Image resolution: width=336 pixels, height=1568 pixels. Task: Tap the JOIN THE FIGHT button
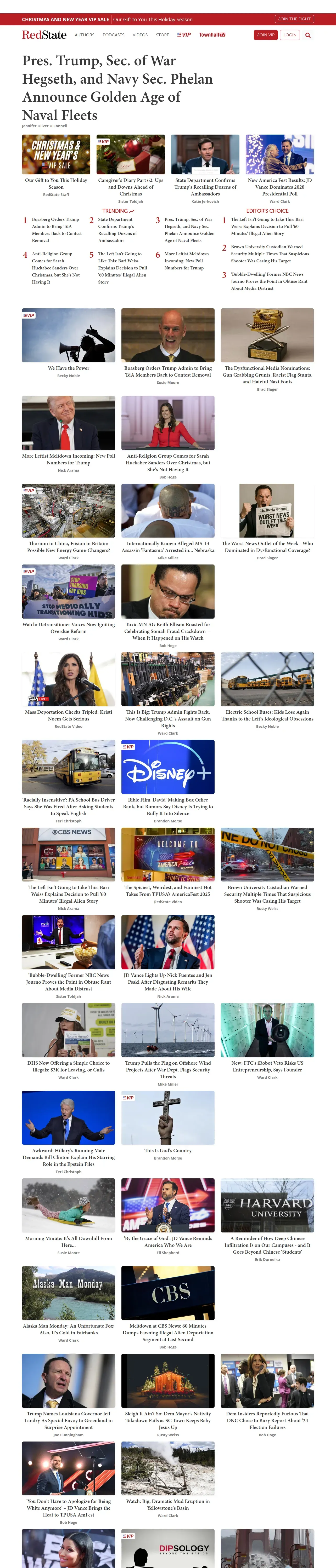(294, 19)
